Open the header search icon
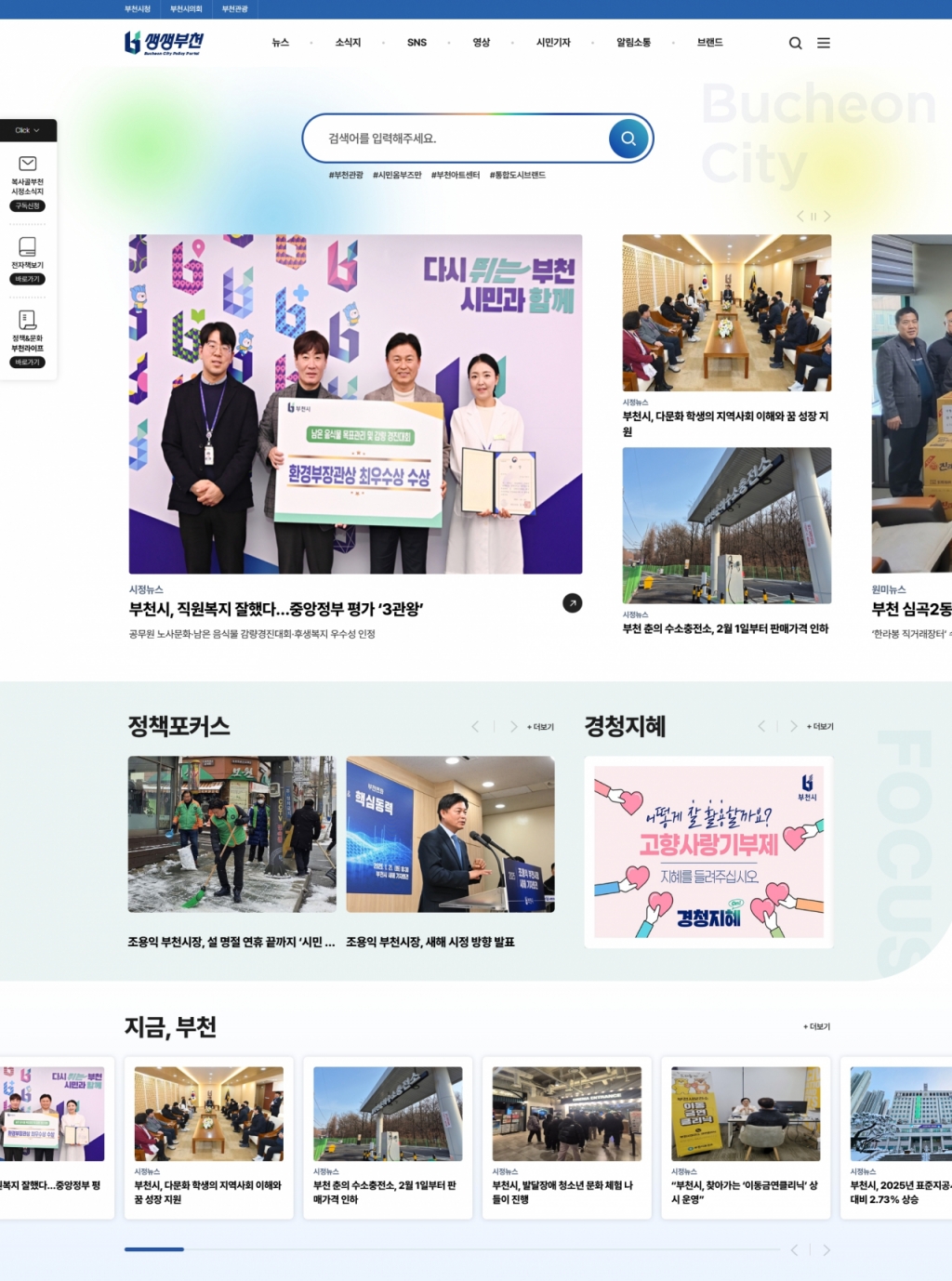Image resolution: width=952 pixels, height=1281 pixels. pyautogui.click(x=795, y=43)
